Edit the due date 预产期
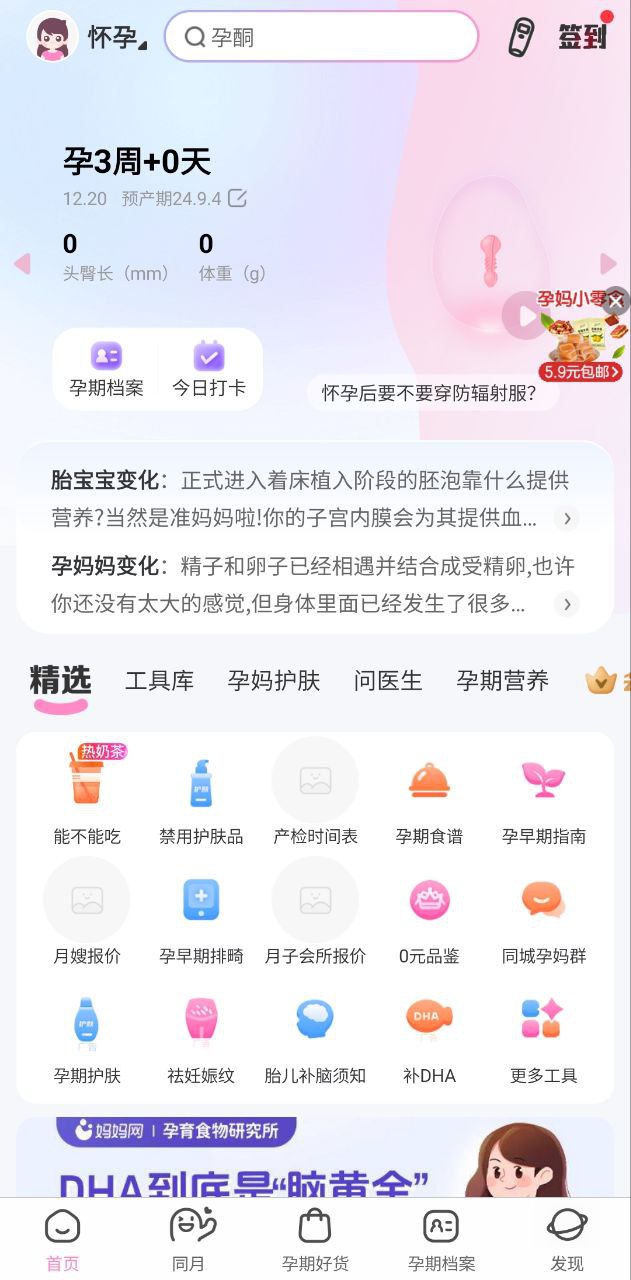This screenshot has width=631, height=1280. coord(237,198)
